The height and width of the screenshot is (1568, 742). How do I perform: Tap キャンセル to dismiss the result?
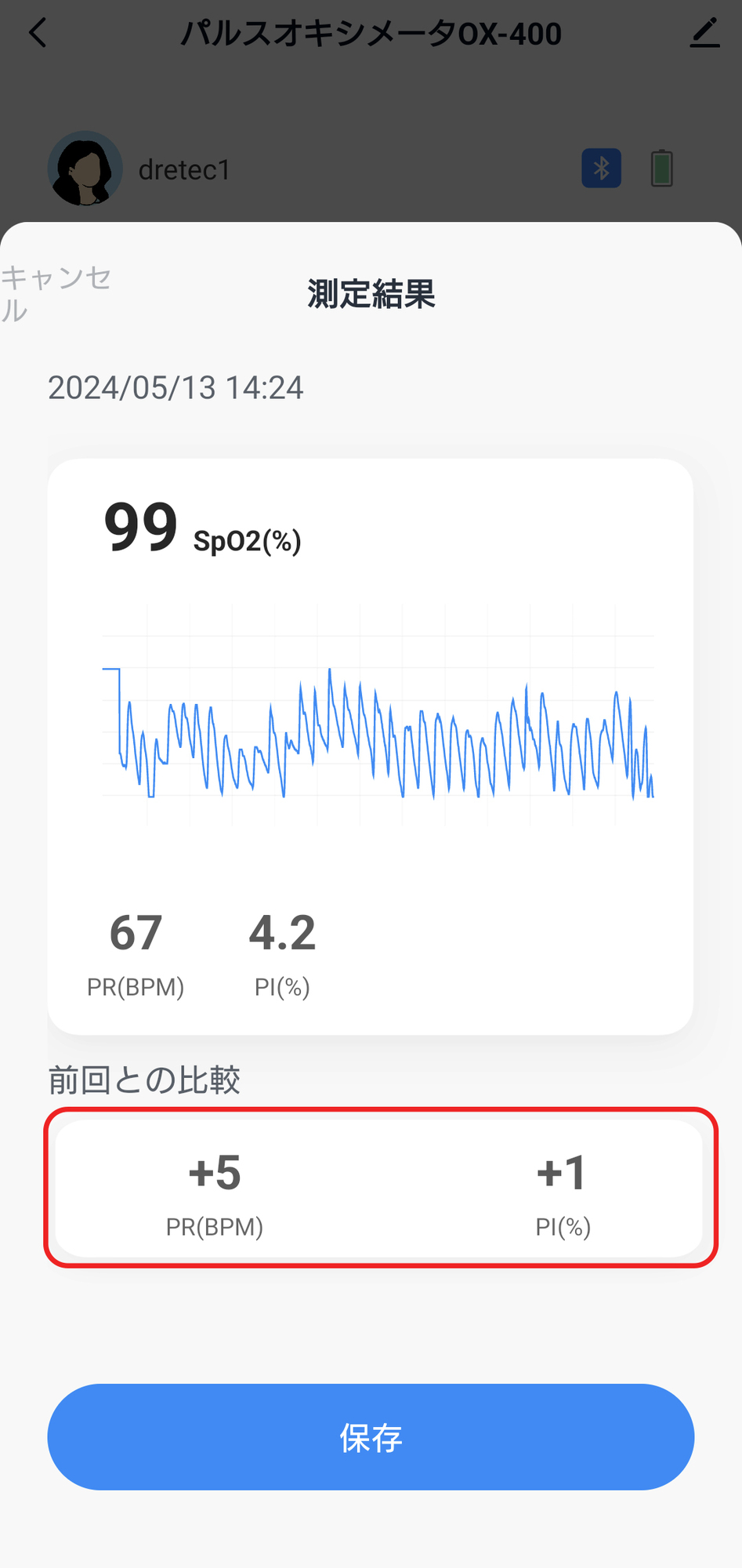[56, 294]
